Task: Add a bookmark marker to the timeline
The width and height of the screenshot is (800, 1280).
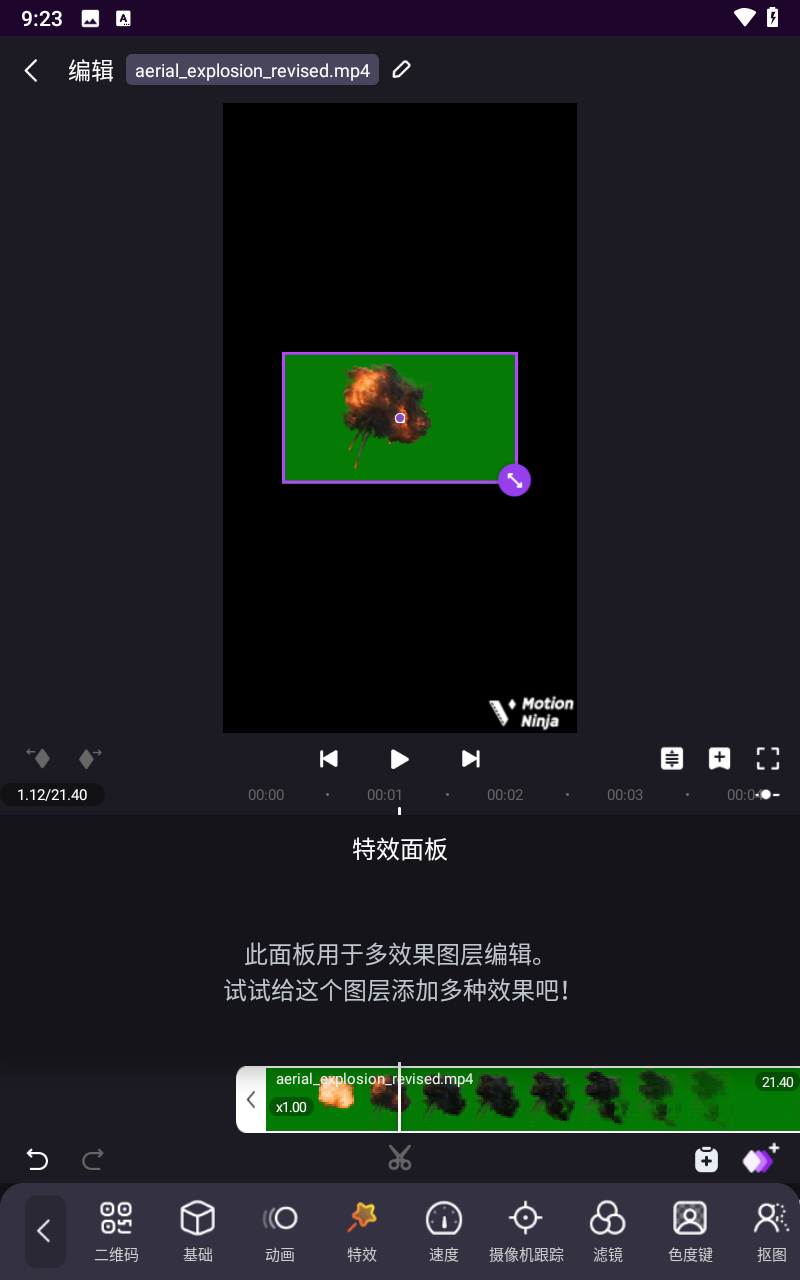Action: tap(719, 758)
